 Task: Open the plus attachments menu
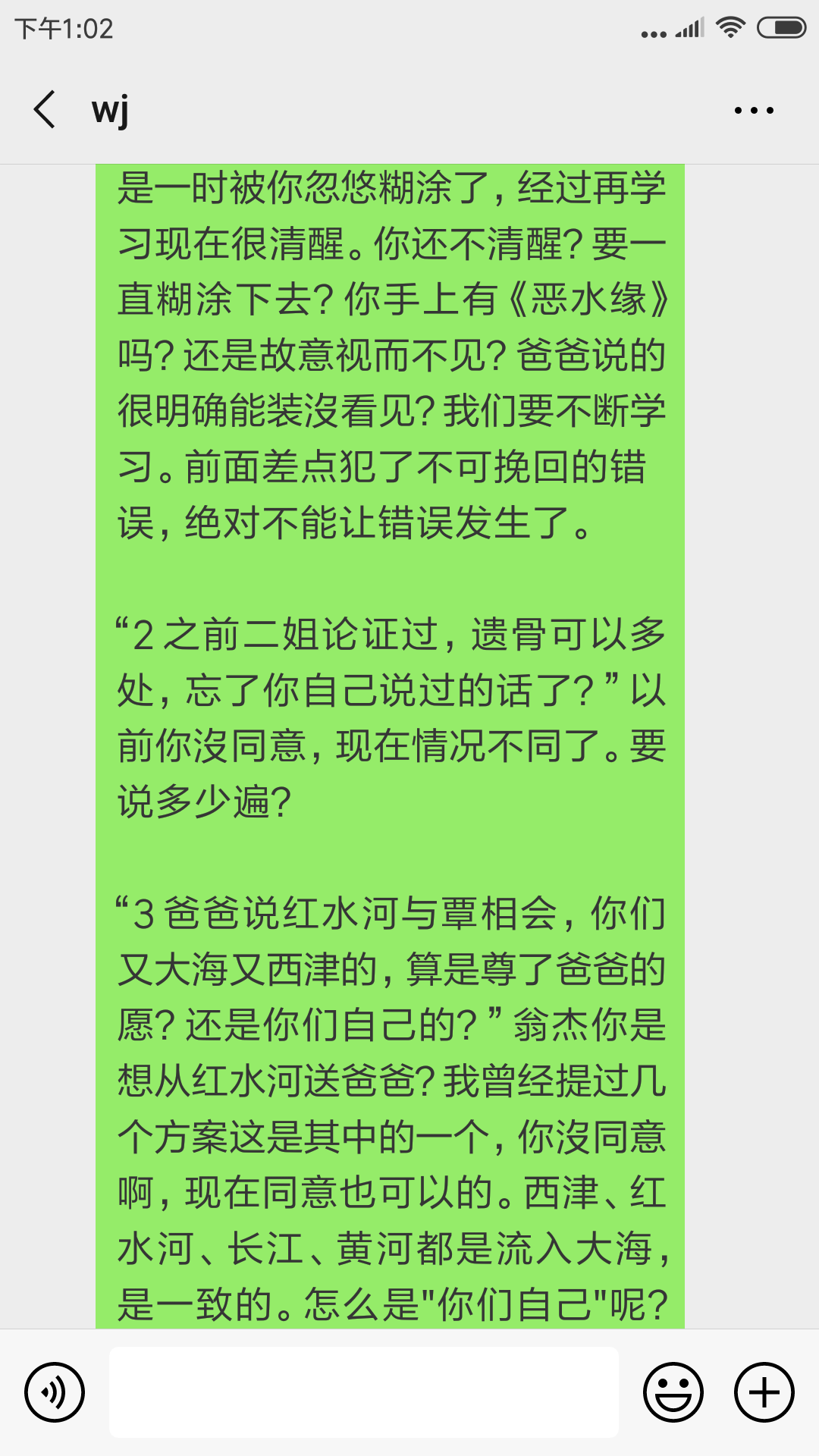click(764, 1392)
